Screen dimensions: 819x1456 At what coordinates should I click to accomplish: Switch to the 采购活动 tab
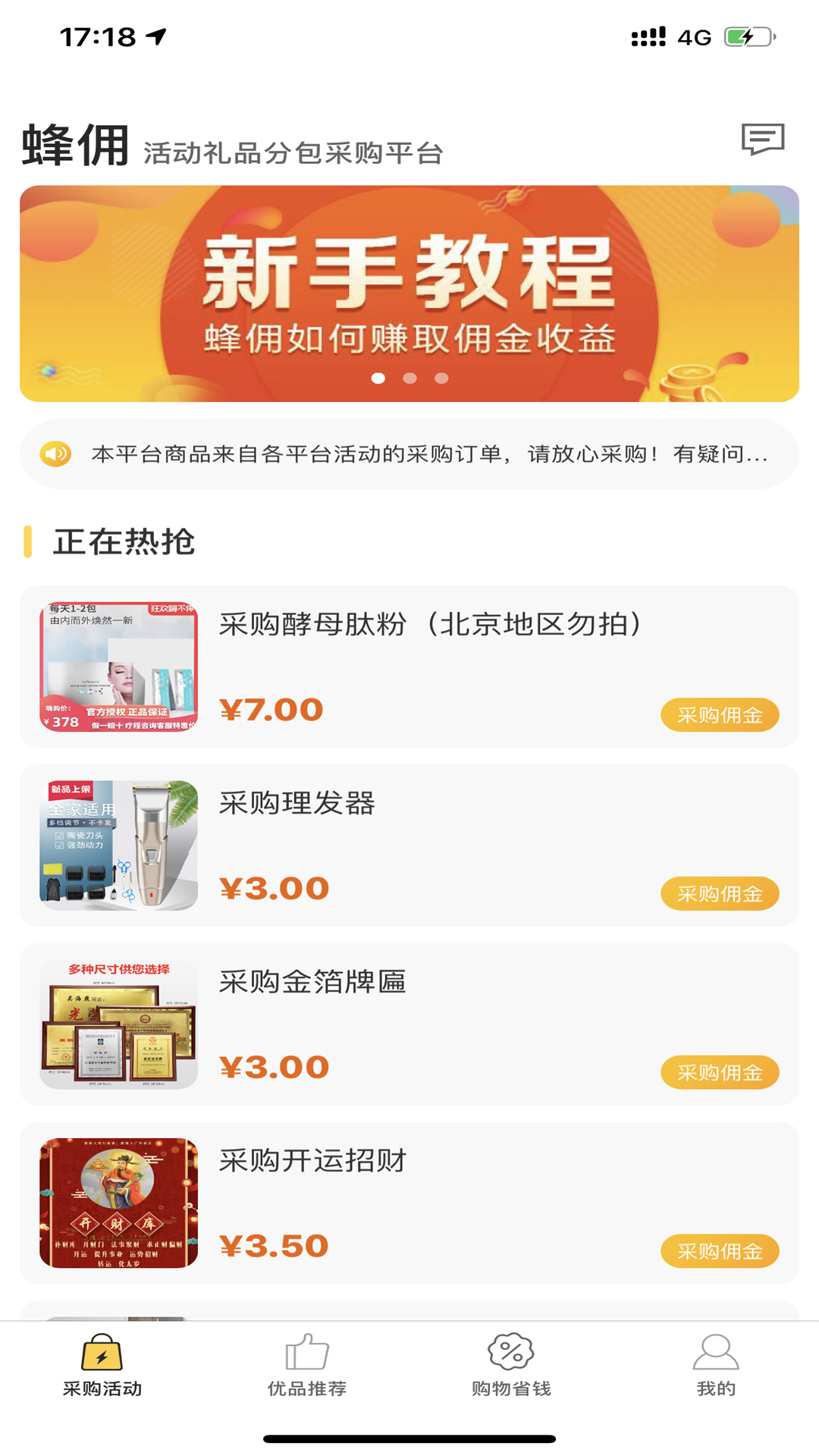102,1366
